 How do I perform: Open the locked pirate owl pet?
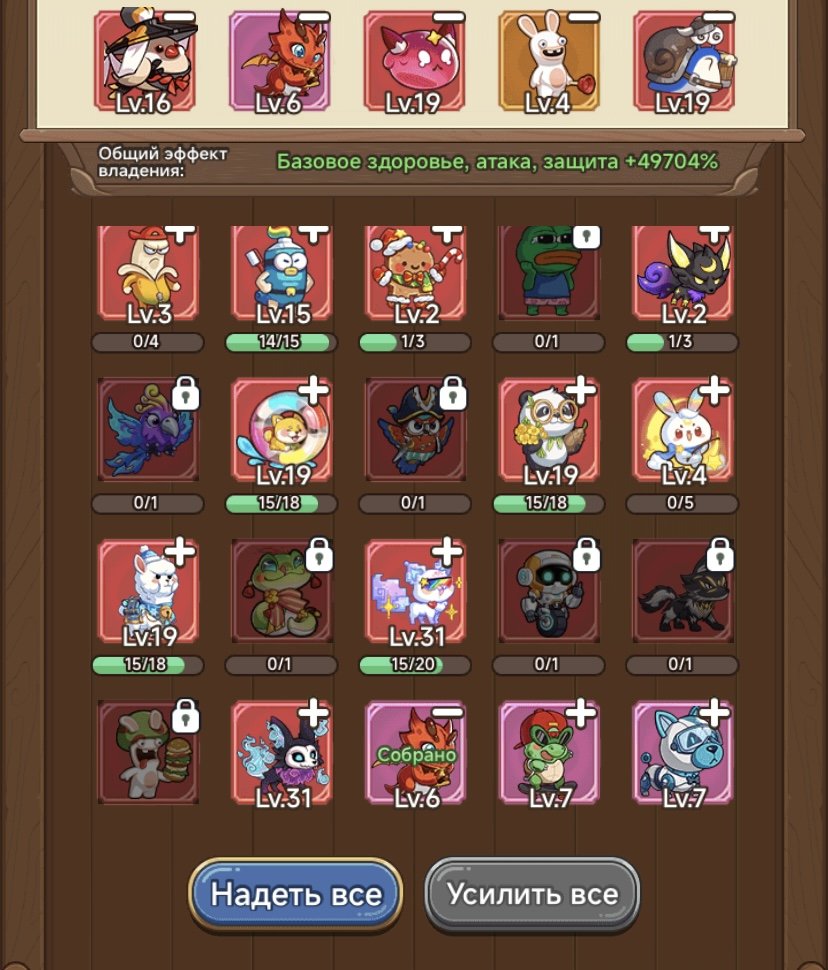pos(416,430)
